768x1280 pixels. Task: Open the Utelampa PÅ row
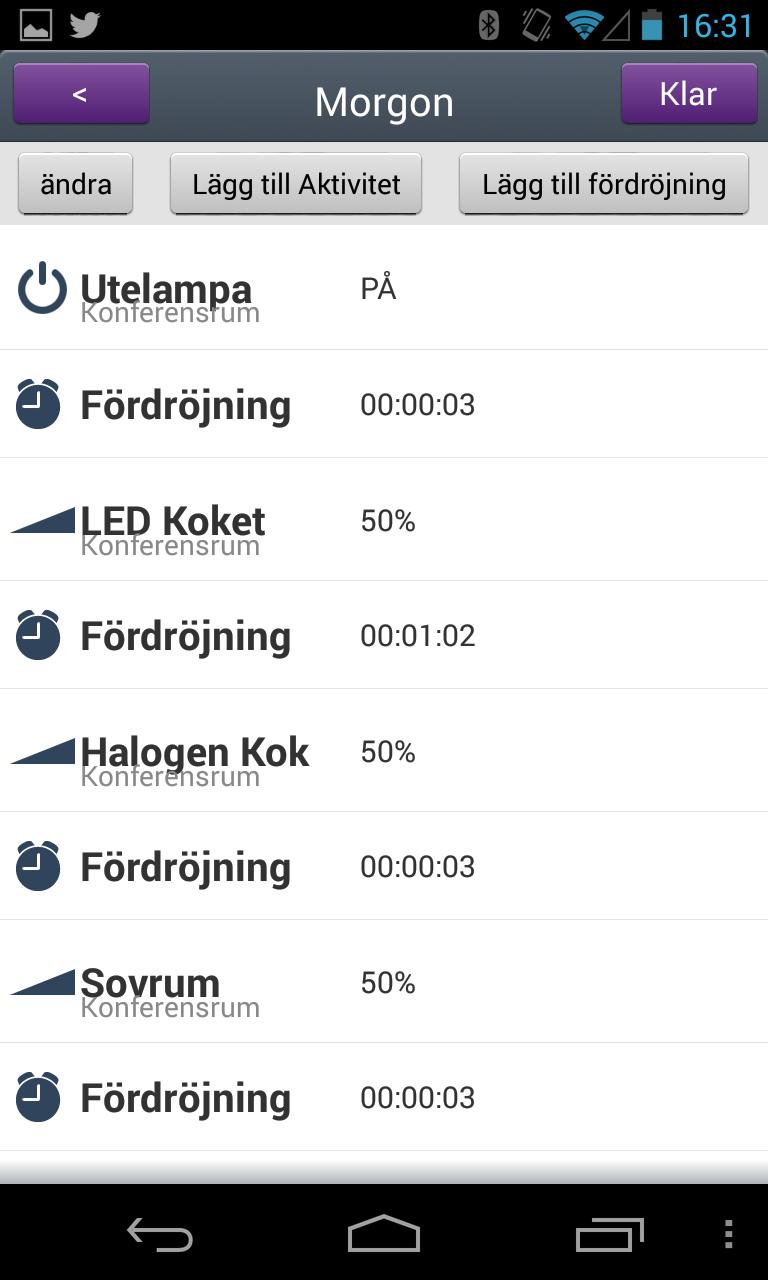tap(384, 290)
